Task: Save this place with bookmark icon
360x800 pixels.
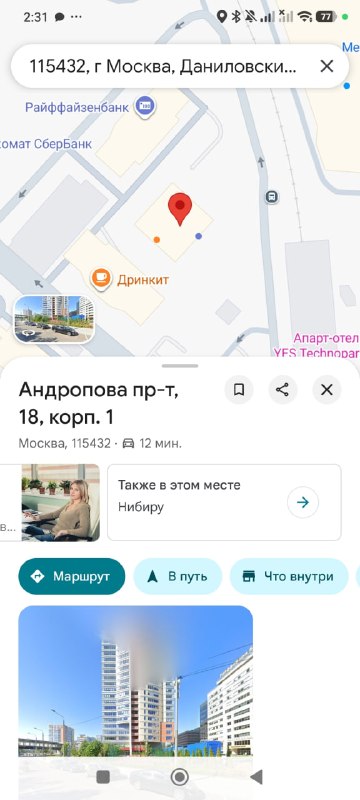Action: coord(239,390)
